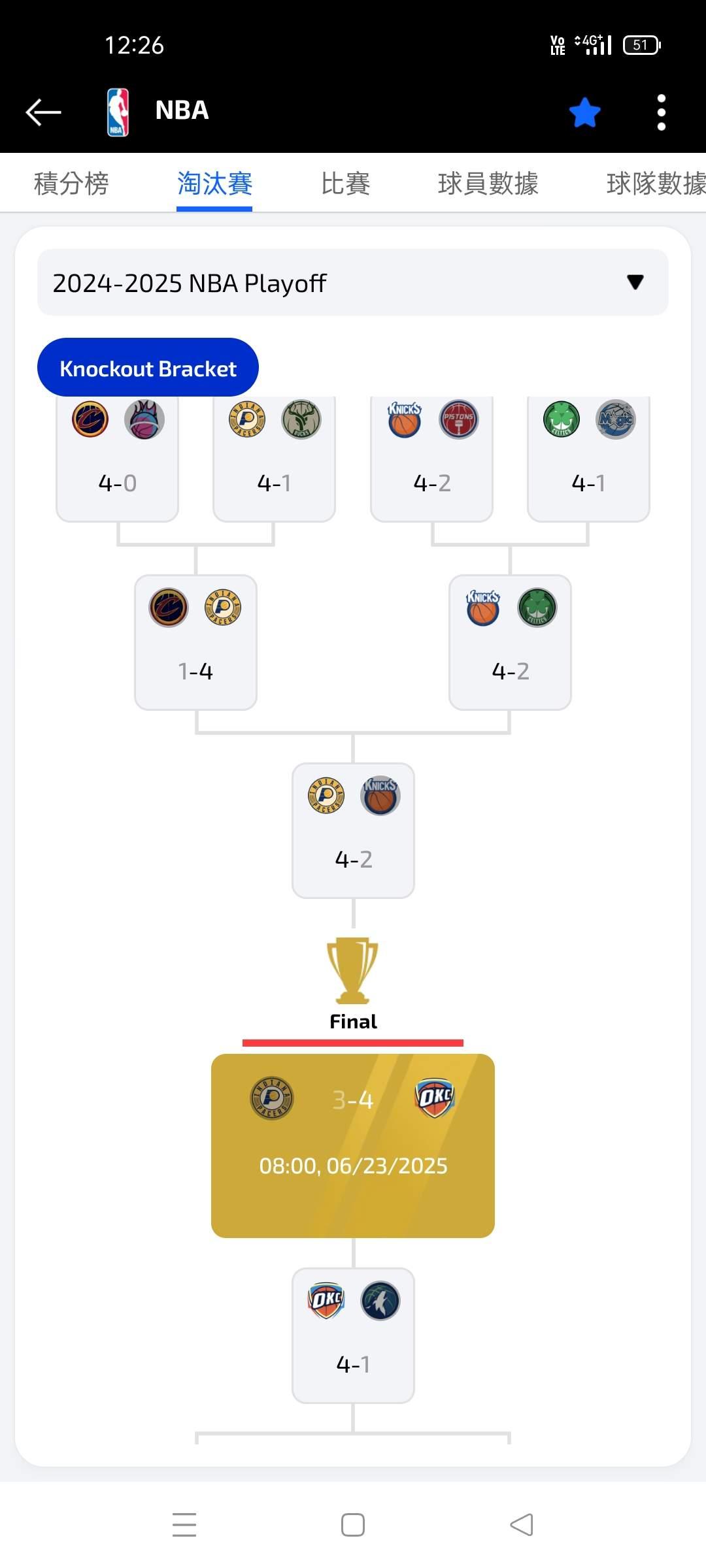Image resolution: width=706 pixels, height=1568 pixels.
Task: Toggle the blue favorite star for NBA
Action: [584, 112]
